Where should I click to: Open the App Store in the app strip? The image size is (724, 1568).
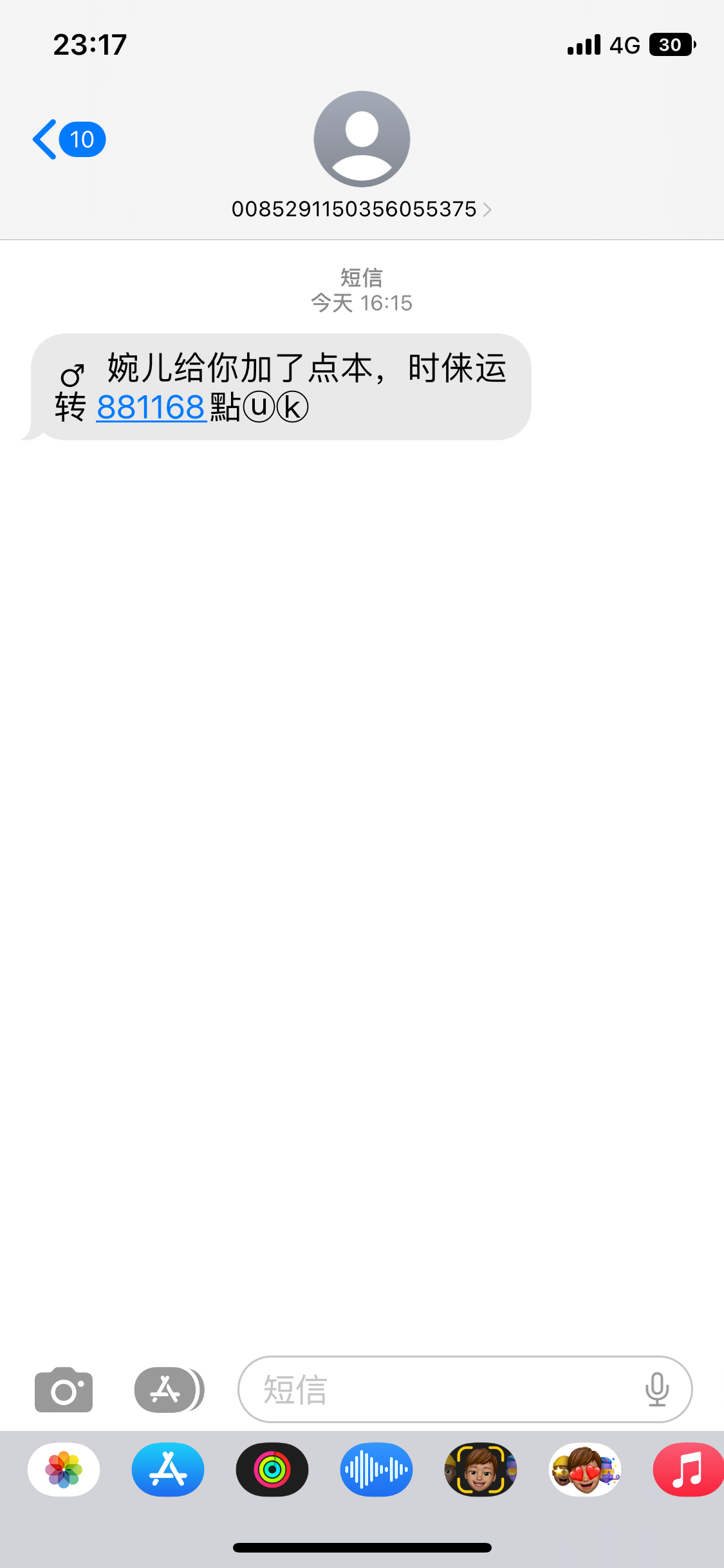coord(168,1470)
